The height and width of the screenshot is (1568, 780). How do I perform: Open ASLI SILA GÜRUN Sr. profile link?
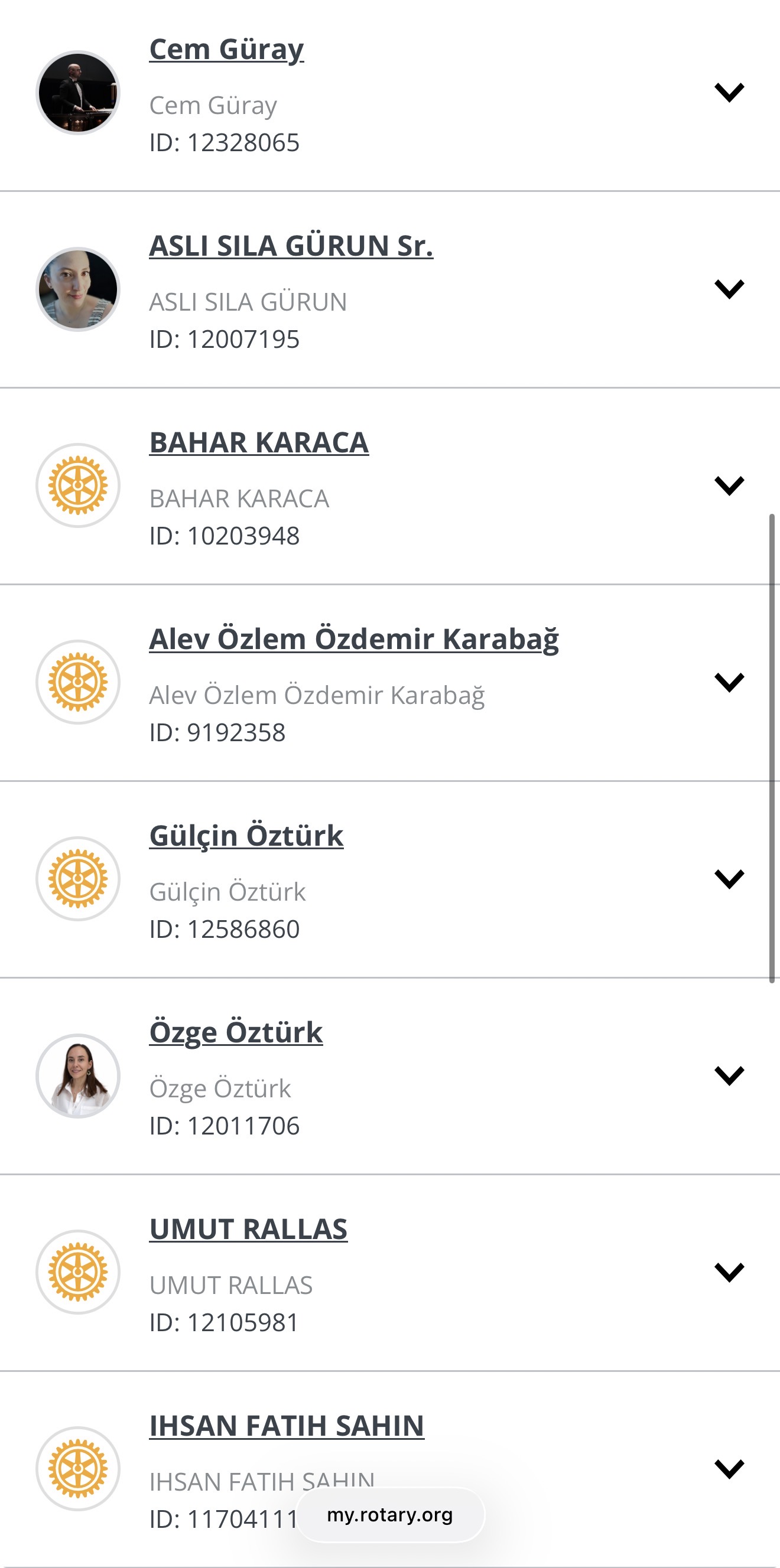tap(291, 246)
